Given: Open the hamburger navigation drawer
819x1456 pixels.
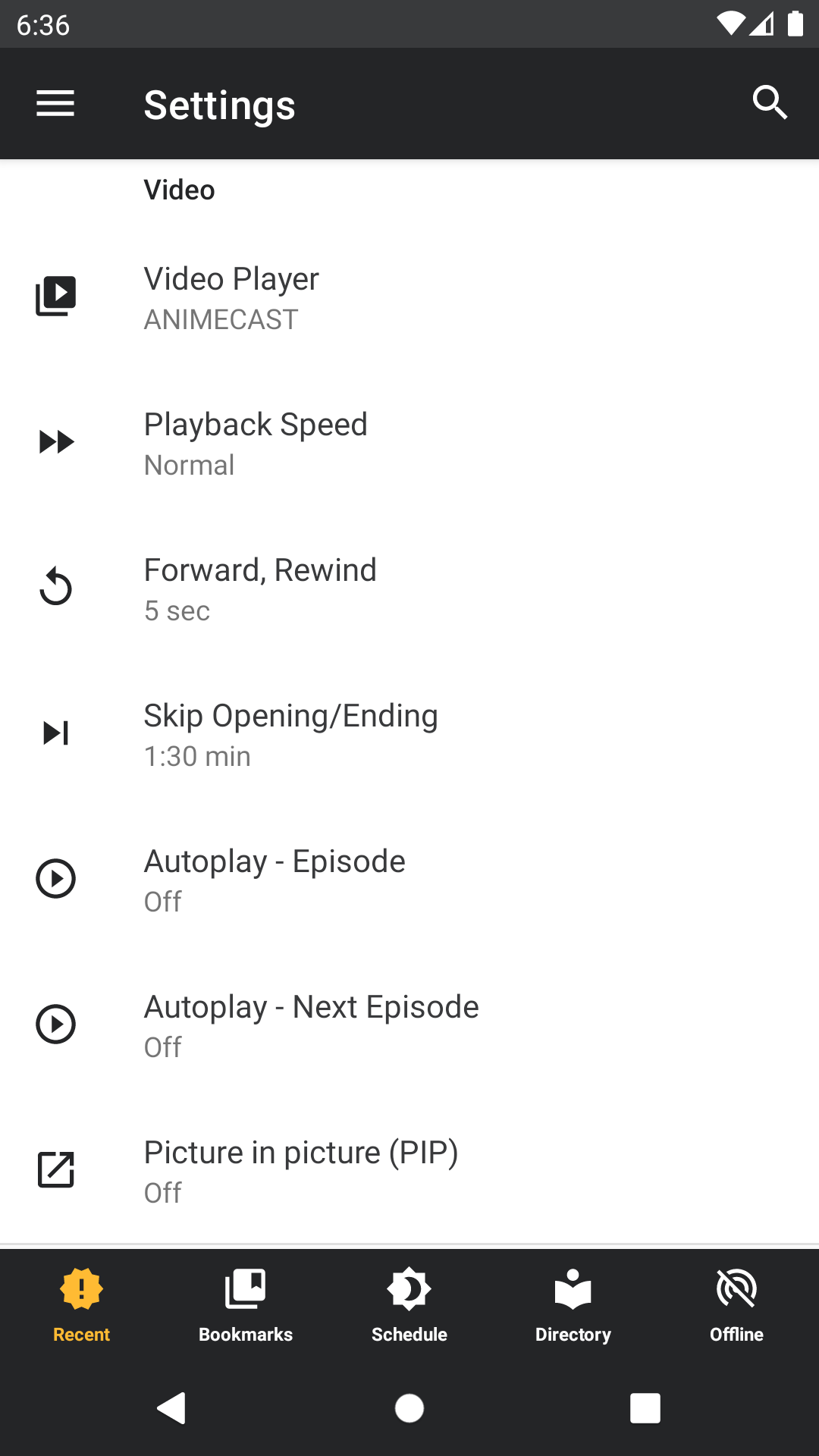Looking at the screenshot, I should tap(55, 104).
